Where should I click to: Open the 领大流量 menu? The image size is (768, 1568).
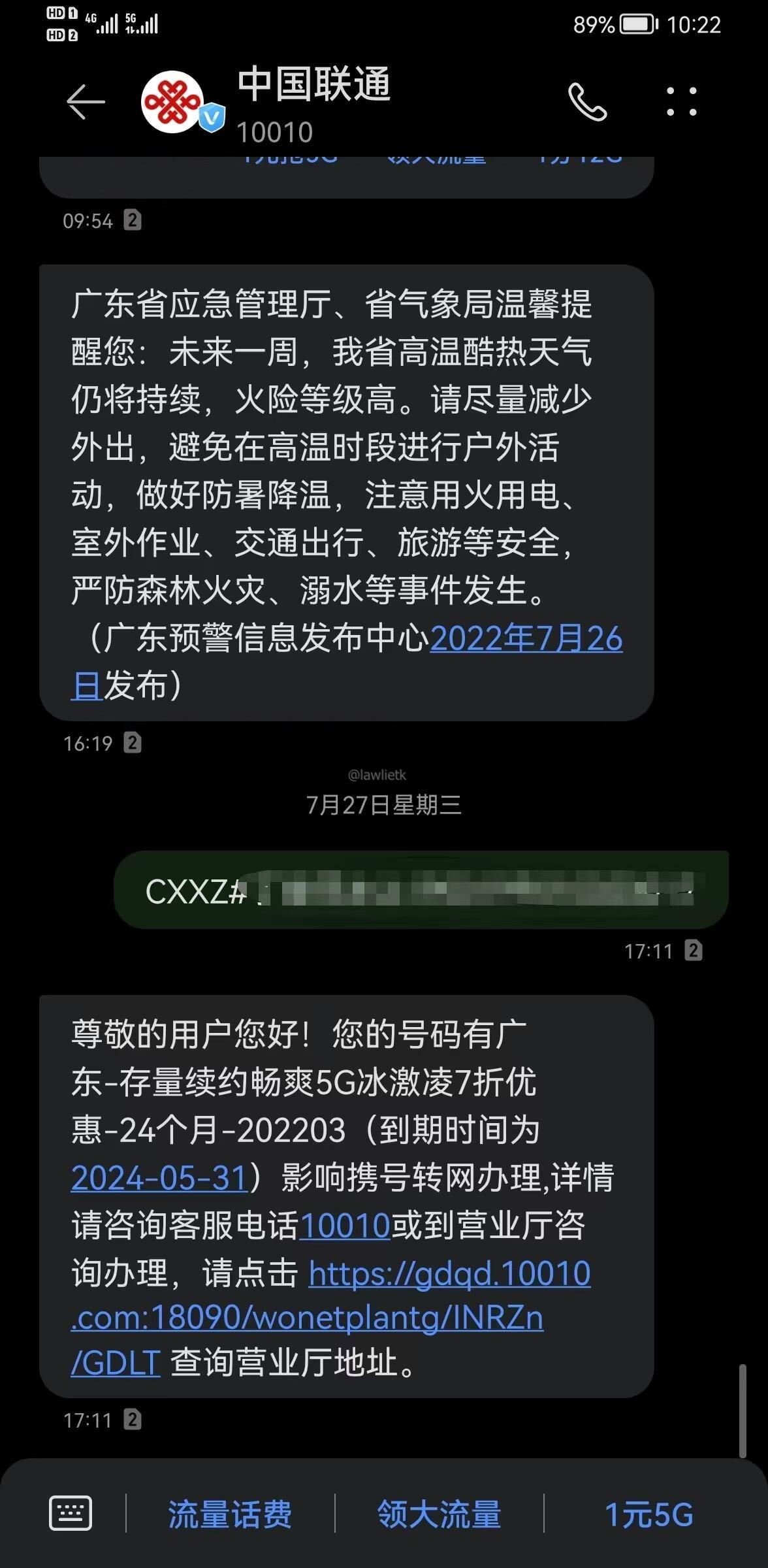pyautogui.click(x=439, y=1514)
